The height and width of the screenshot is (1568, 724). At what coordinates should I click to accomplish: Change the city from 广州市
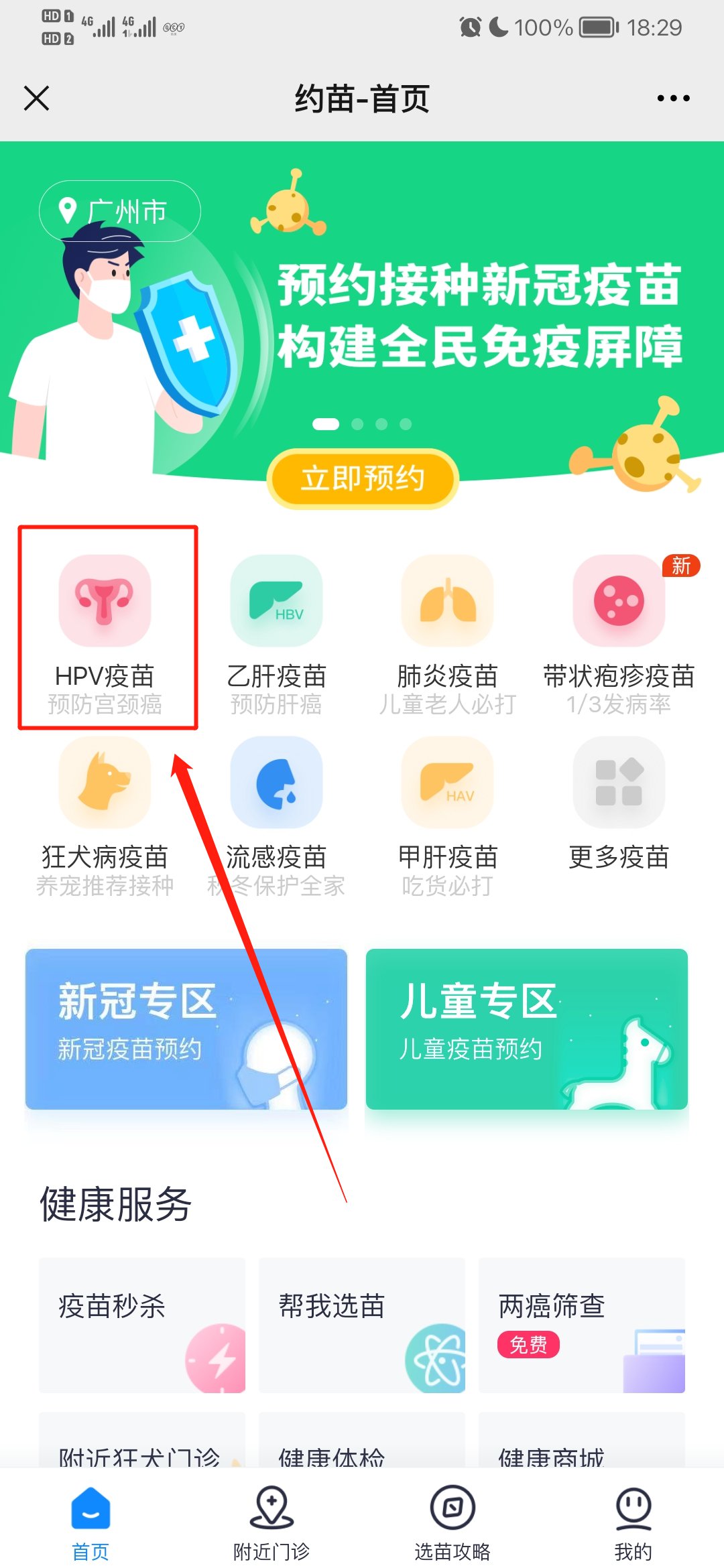(119, 211)
